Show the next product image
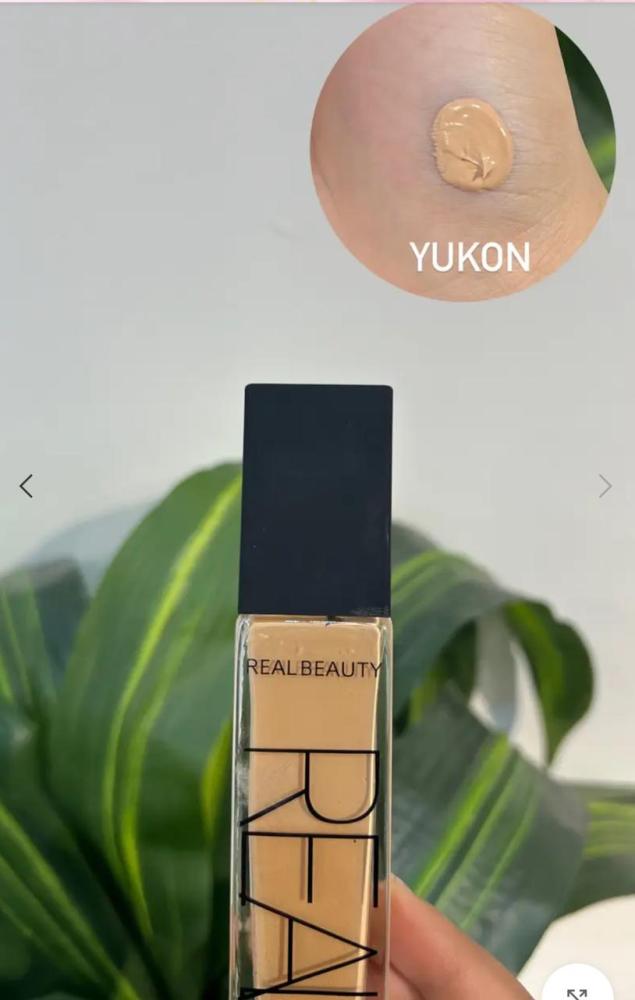The width and height of the screenshot is (635, 1000). pyautogui.click(x=605, y=486)
